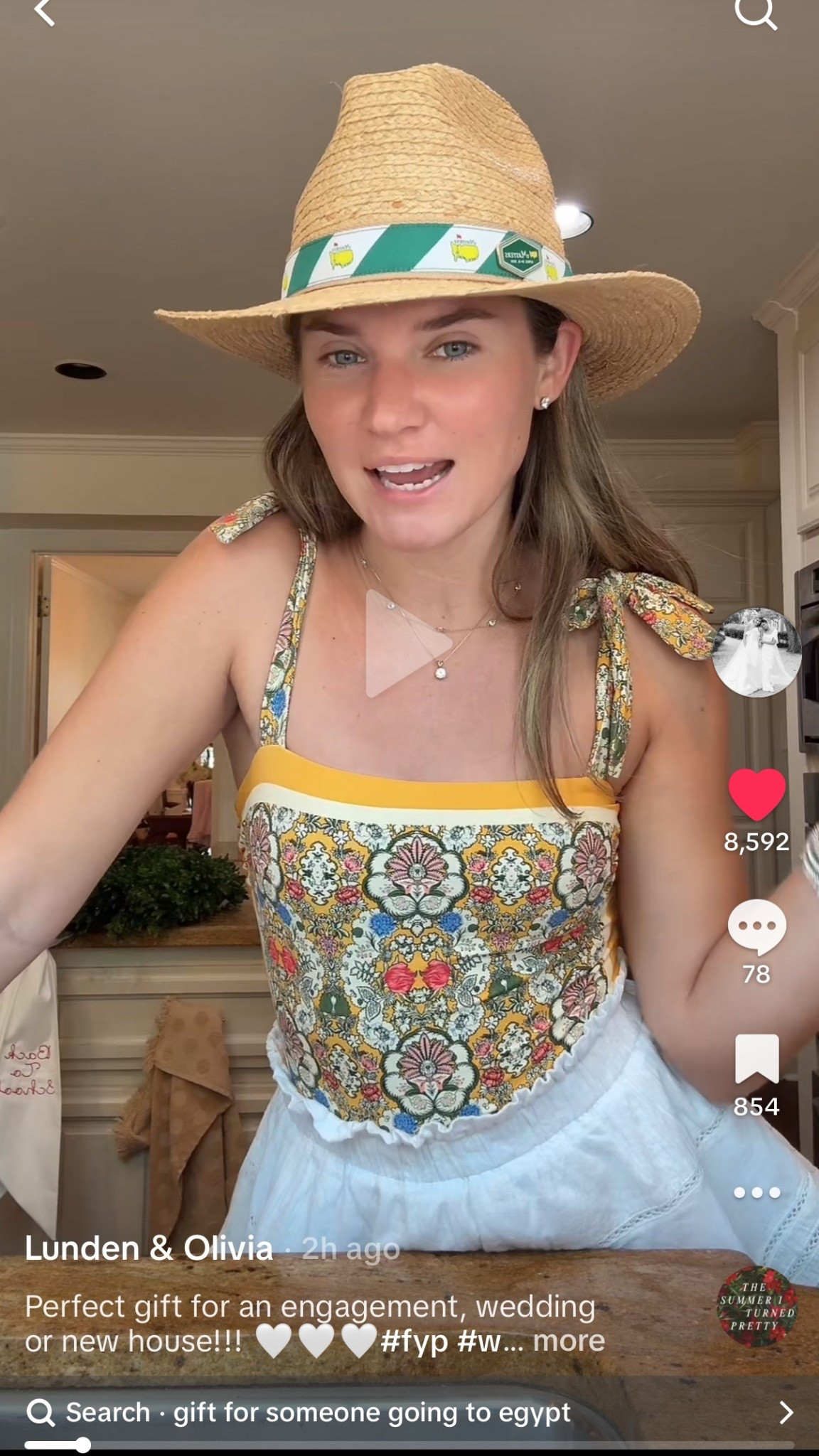Tap the #fyp hashtag
Image resolution: width=819 pixels, height=1456 pixels.
click(x=414, y=1341)
